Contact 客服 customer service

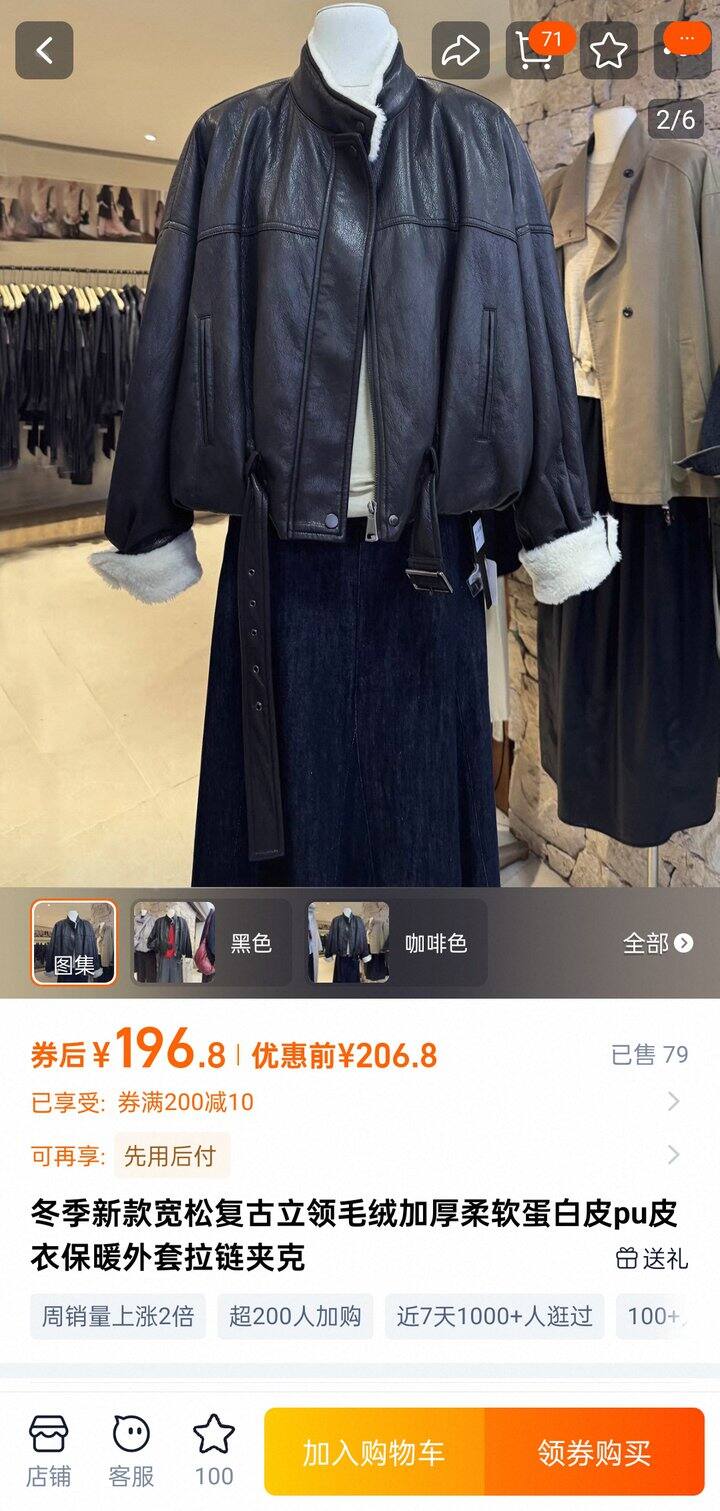131,1450
